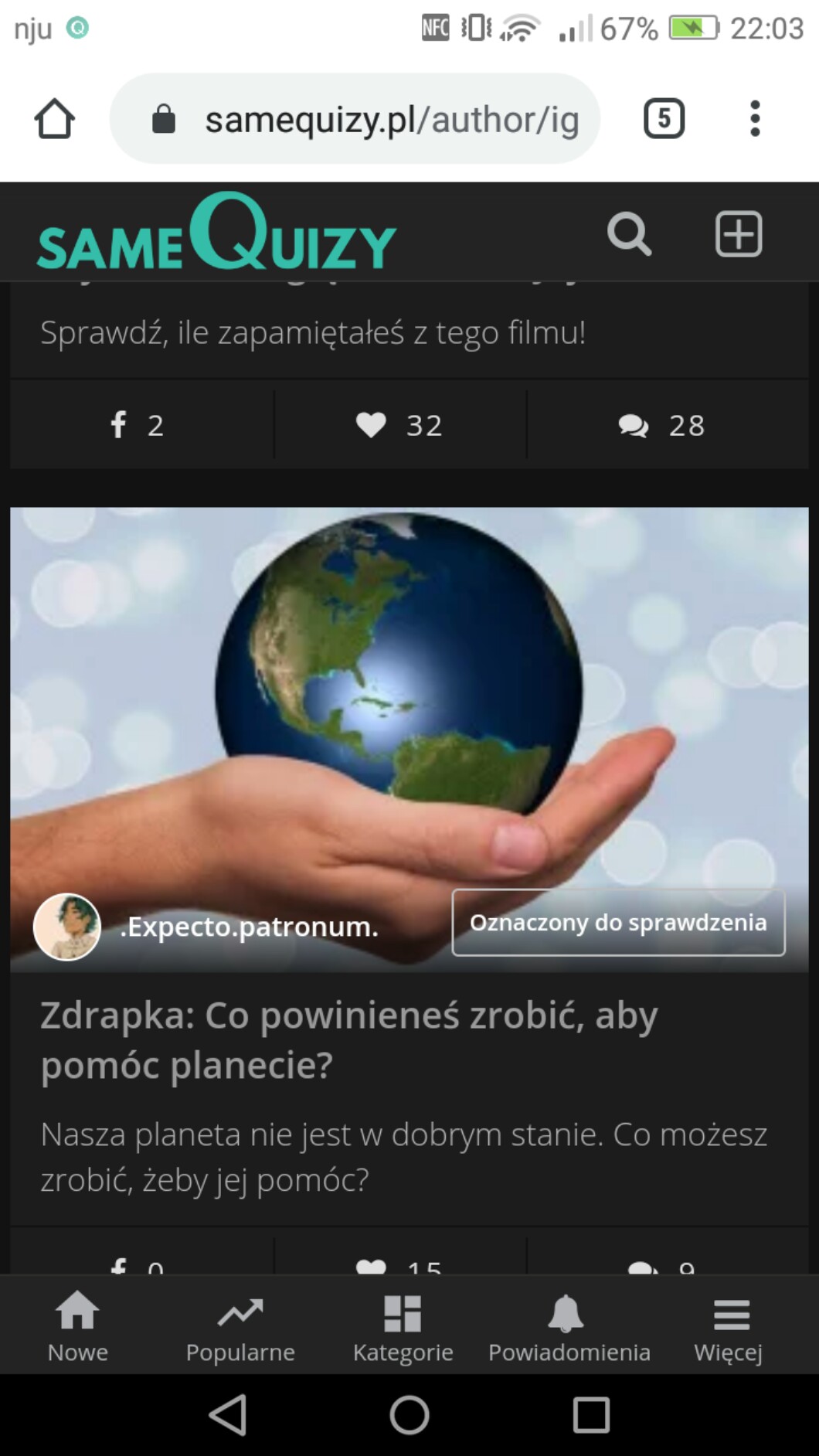Open the browser tab switcher

coord(664,119)
